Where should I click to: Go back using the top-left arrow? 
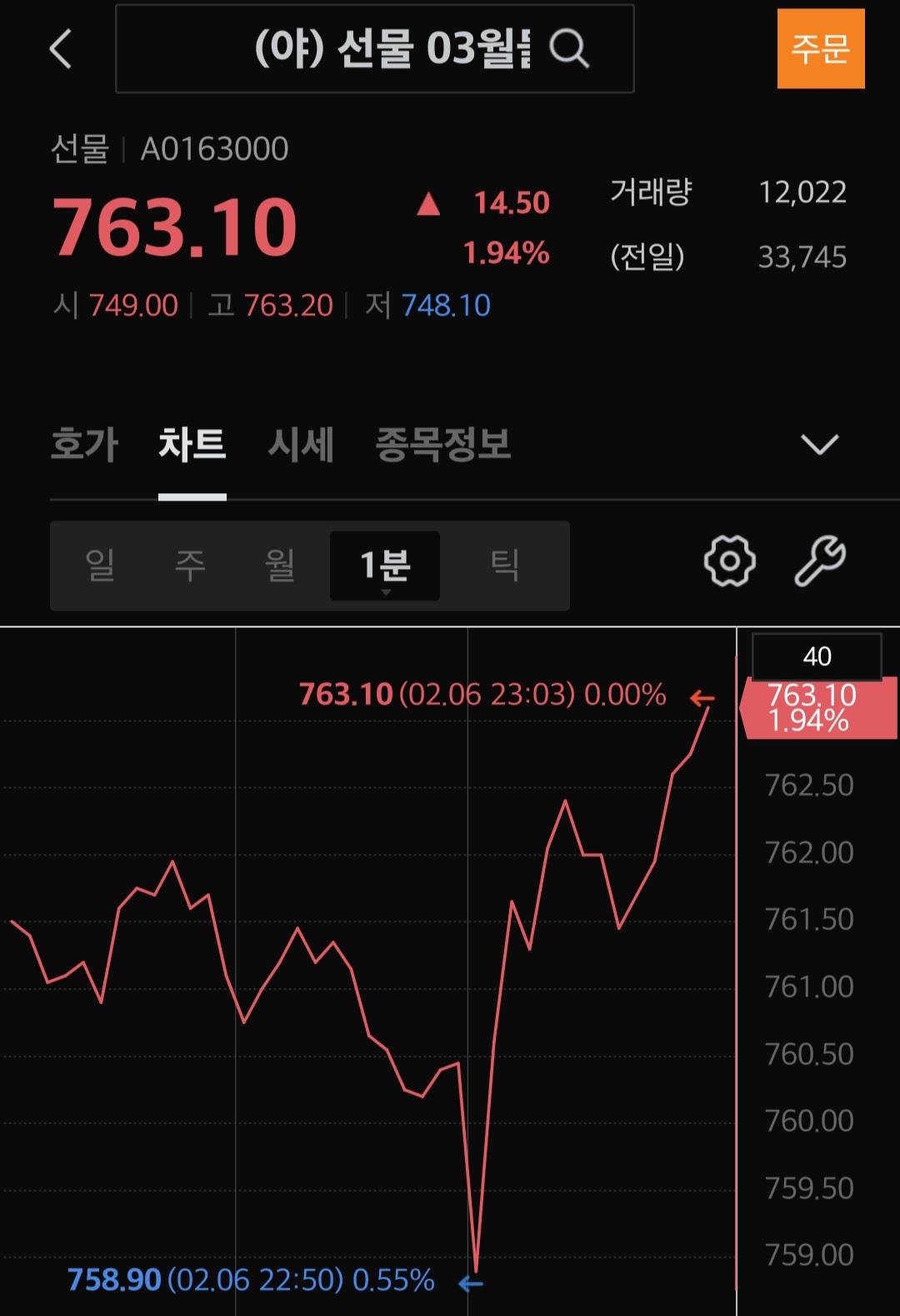click(61, 48)
